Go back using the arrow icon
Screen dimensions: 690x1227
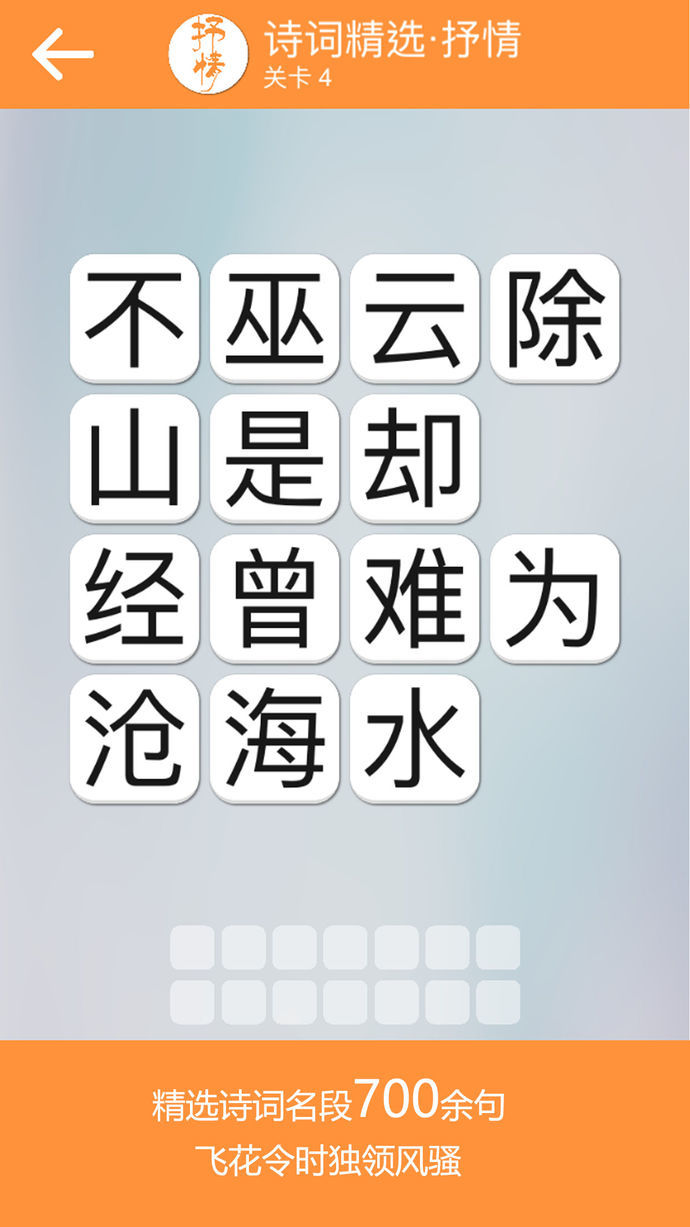[62, 54]
